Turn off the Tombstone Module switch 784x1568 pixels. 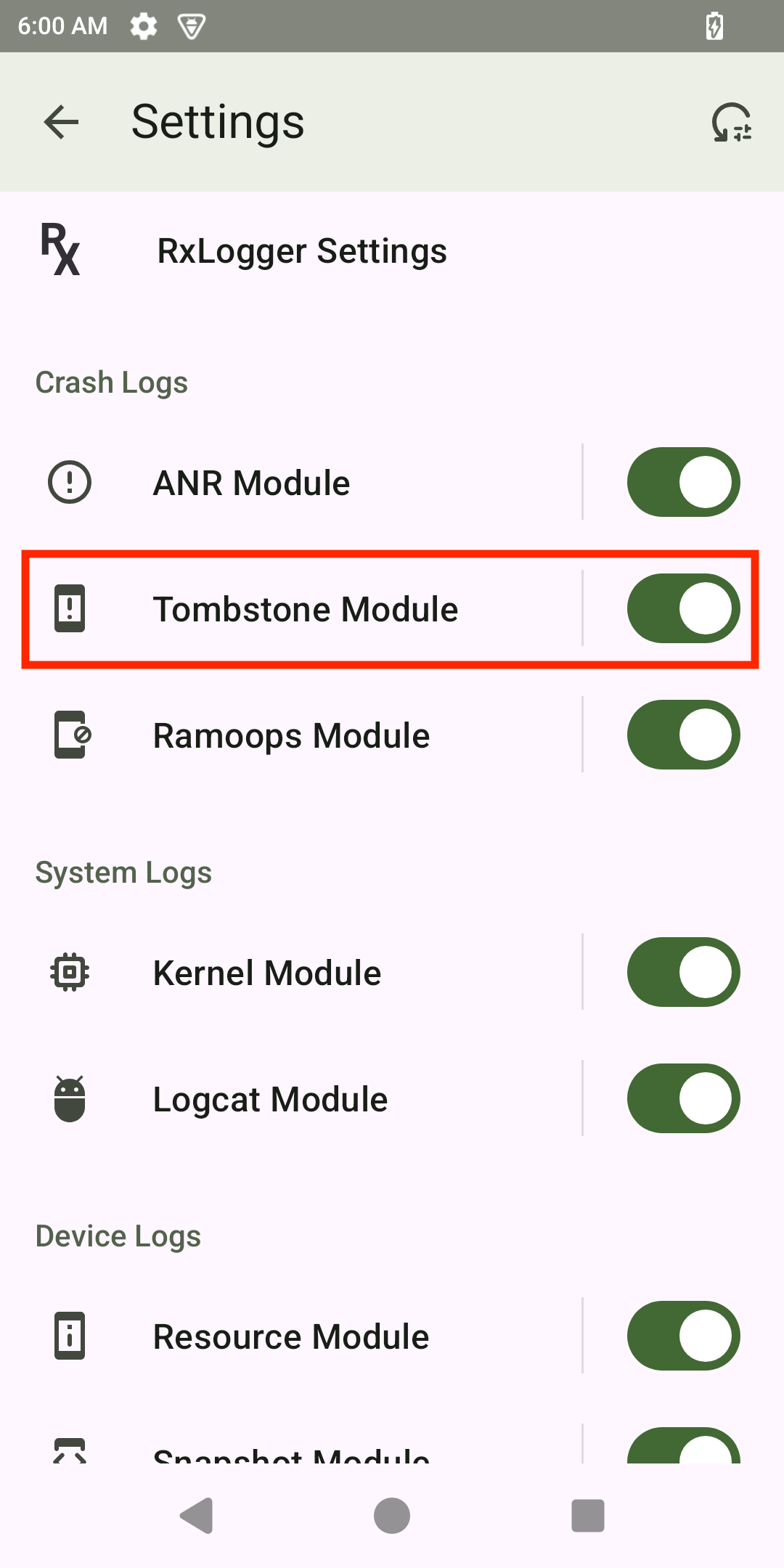point(683,608)
